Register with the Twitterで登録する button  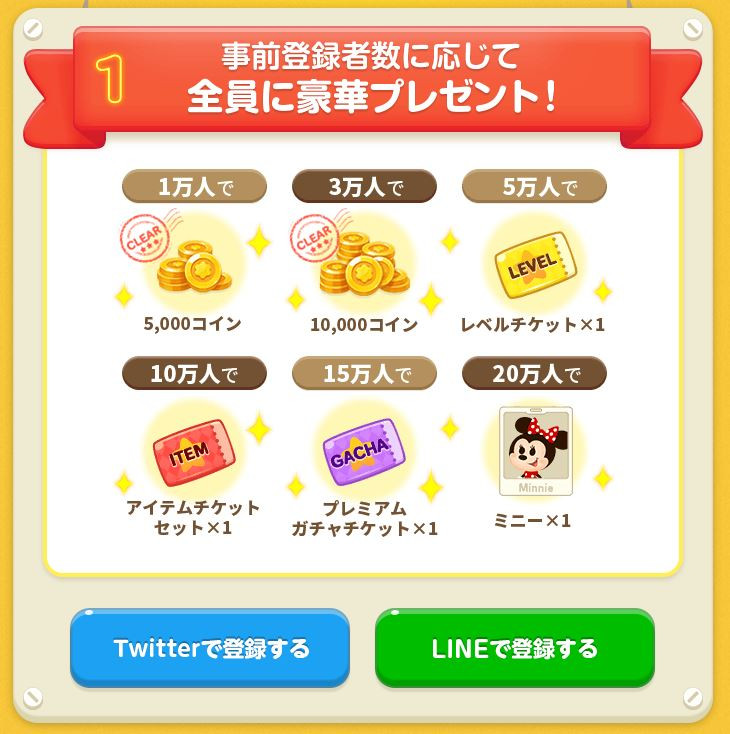pyautogui.click(x=210, y=647)
